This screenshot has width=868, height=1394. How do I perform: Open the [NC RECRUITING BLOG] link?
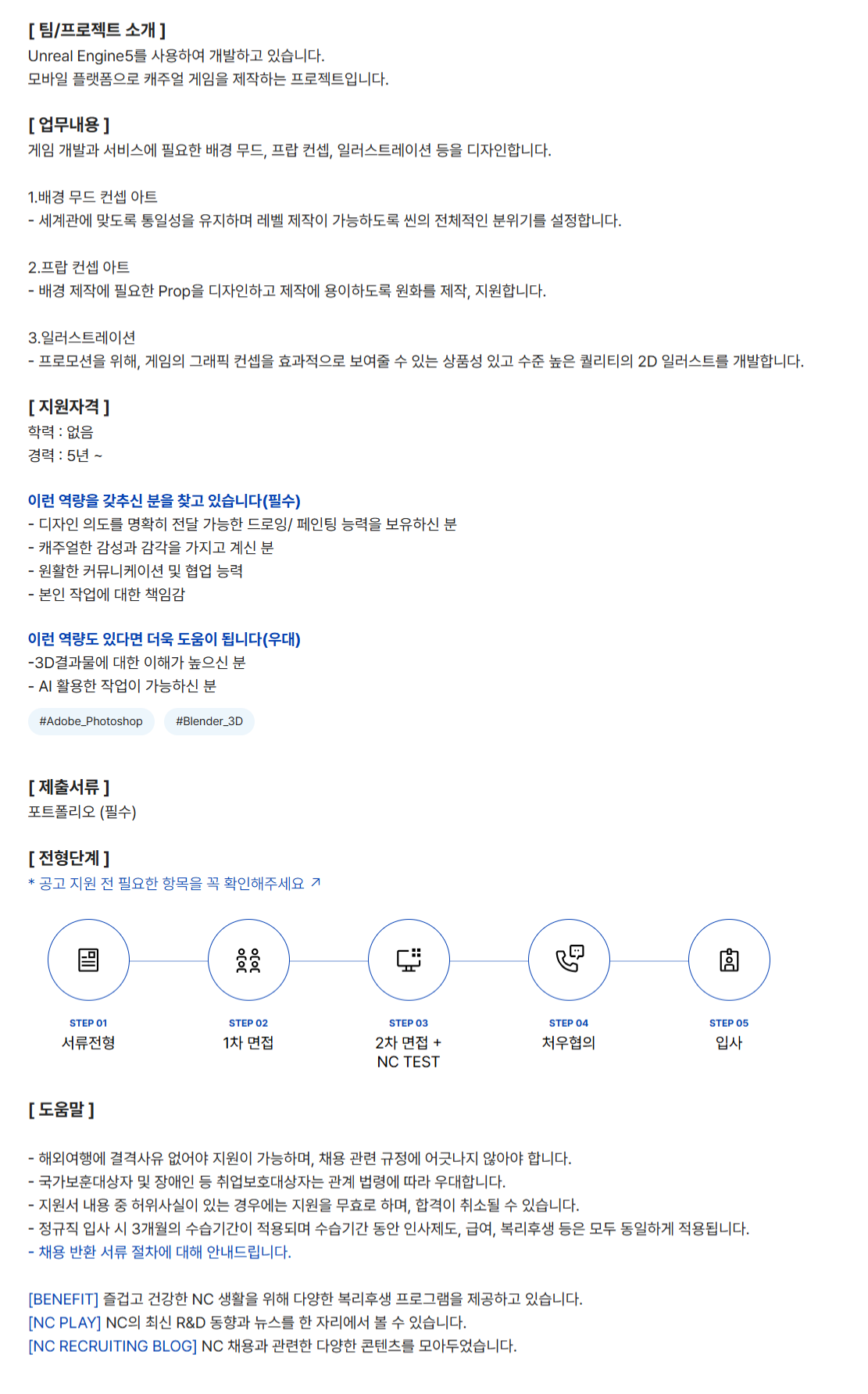(113, 1346)
